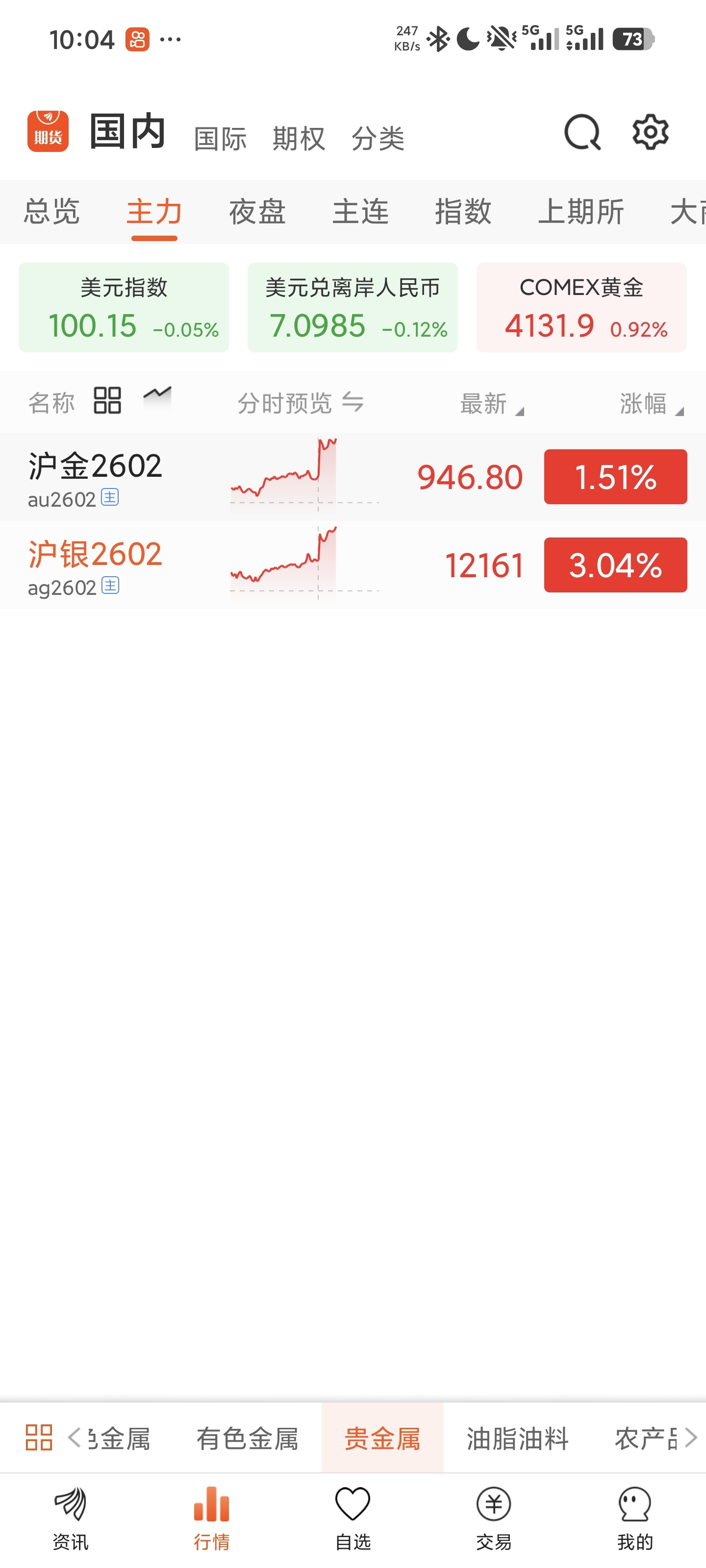Select the 夜盘 tab
Image resolution: width=706 pixels, height=1568 pixels.
click(257, 212)
